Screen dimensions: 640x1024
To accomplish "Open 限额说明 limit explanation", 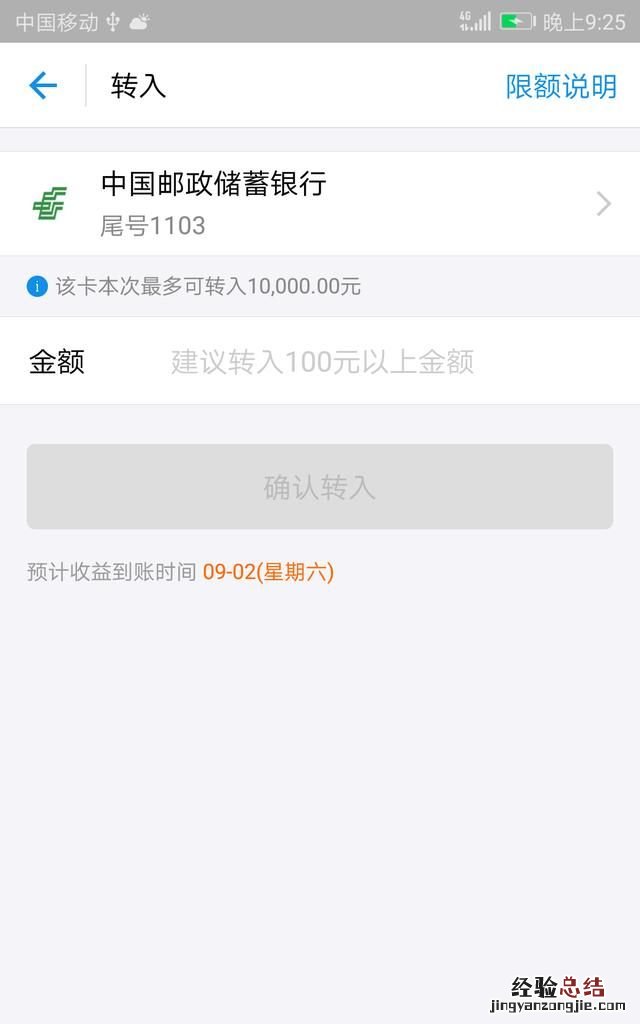I will (561, 86).
